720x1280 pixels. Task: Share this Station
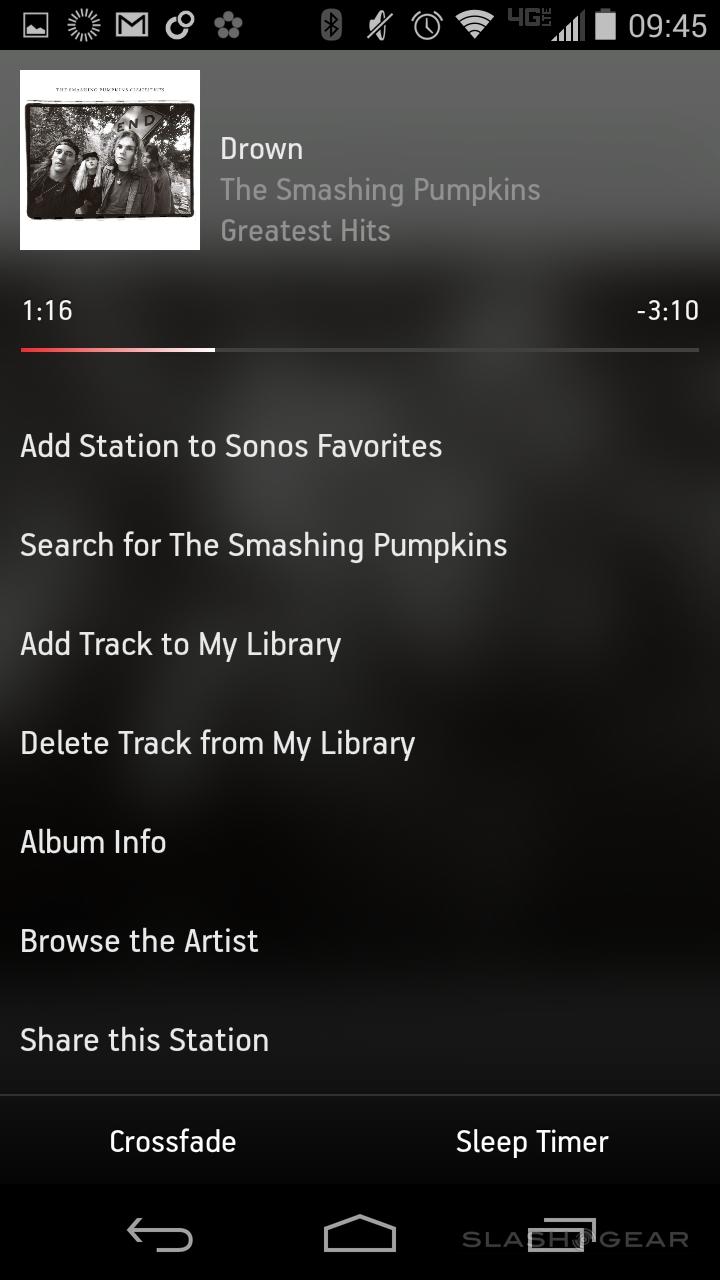144,1040
